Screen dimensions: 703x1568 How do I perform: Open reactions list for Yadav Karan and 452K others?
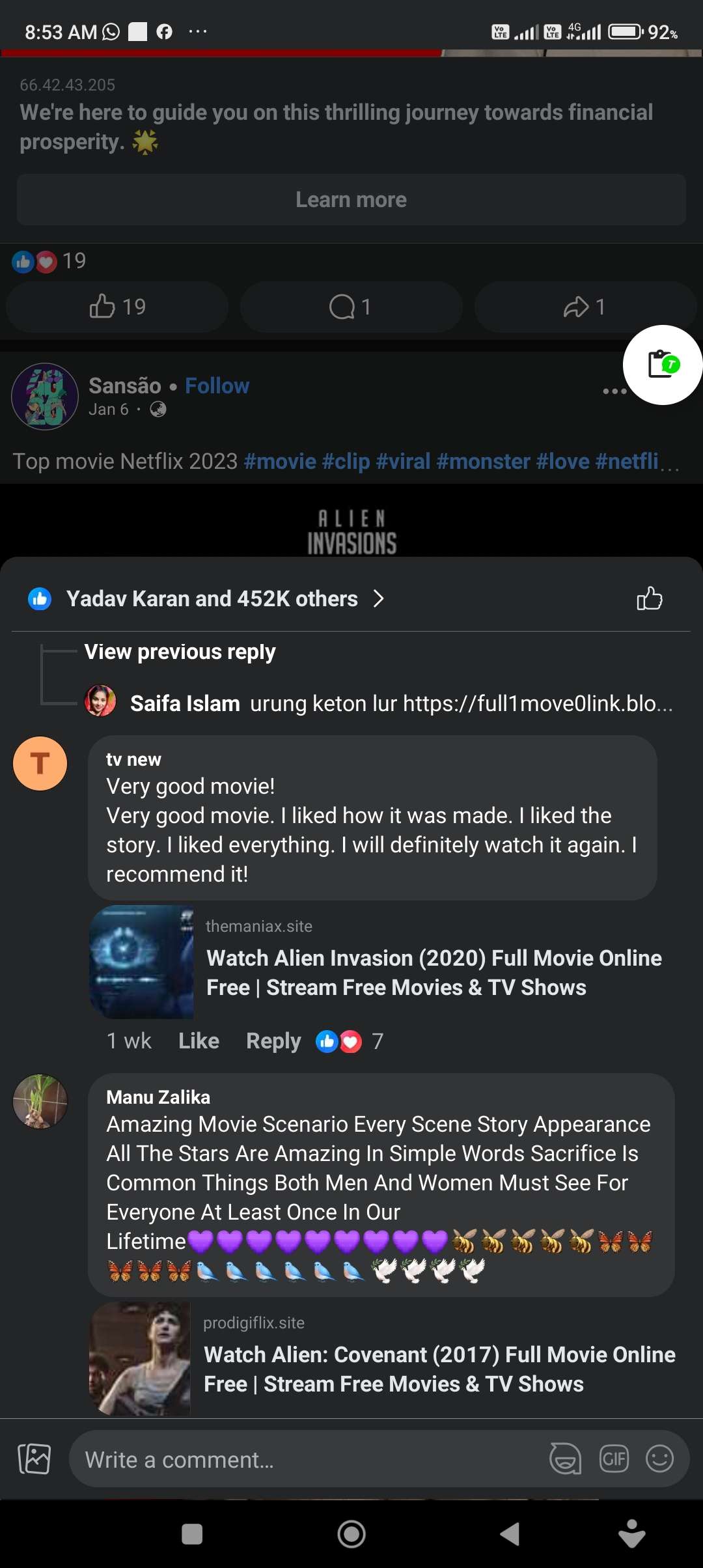click(212, 598)
